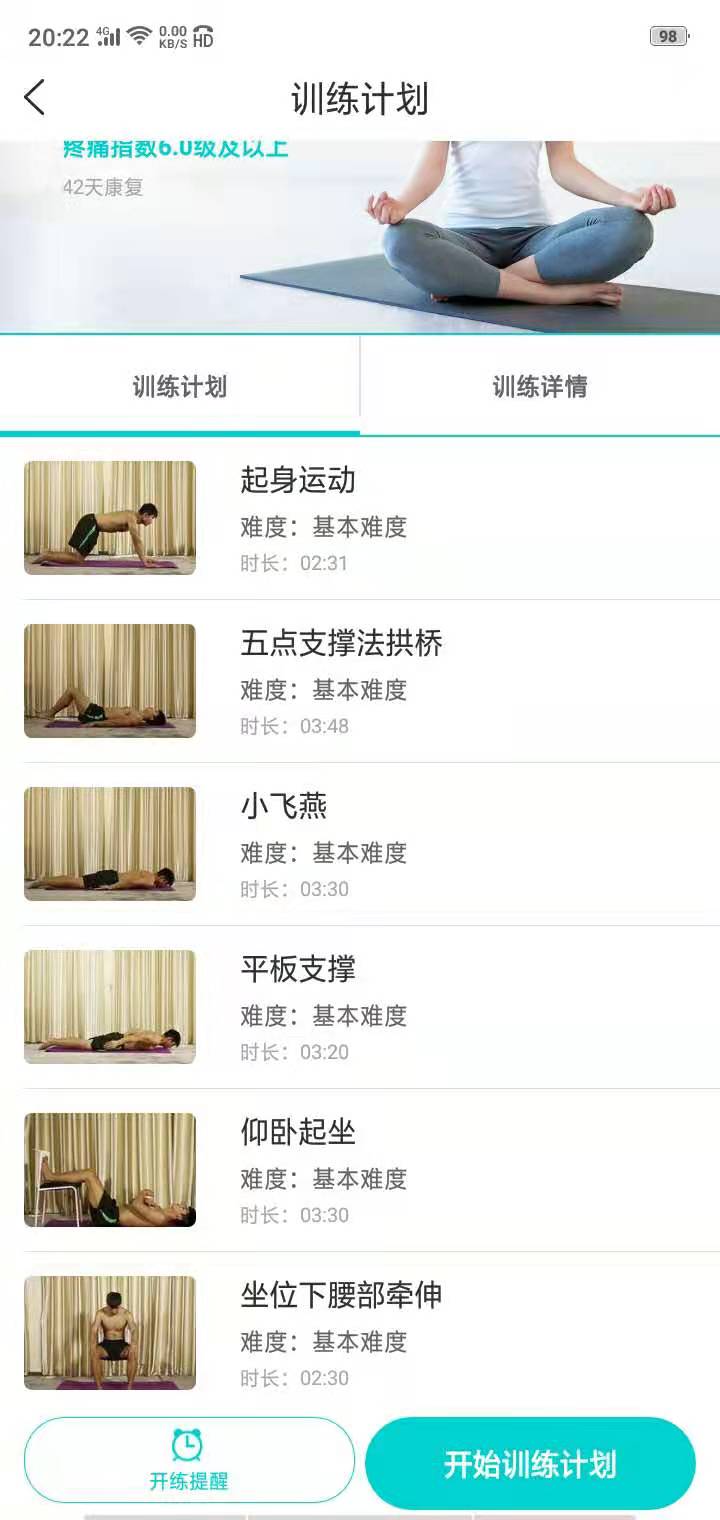Tap the alarm clock icon for 开练提醒
Screen dimensions: 720x1520
[x=188, y=1444]
